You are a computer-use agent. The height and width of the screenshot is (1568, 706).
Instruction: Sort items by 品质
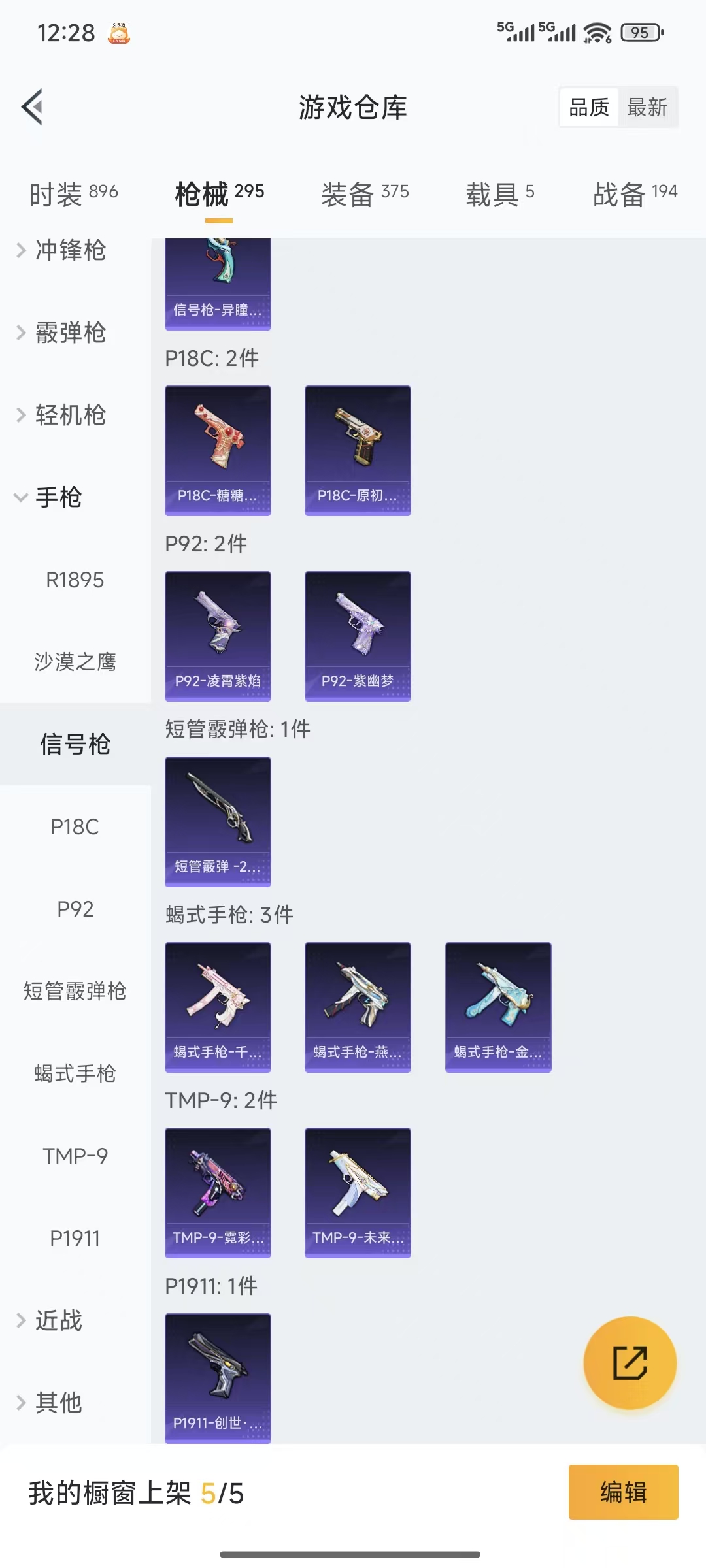588,106
